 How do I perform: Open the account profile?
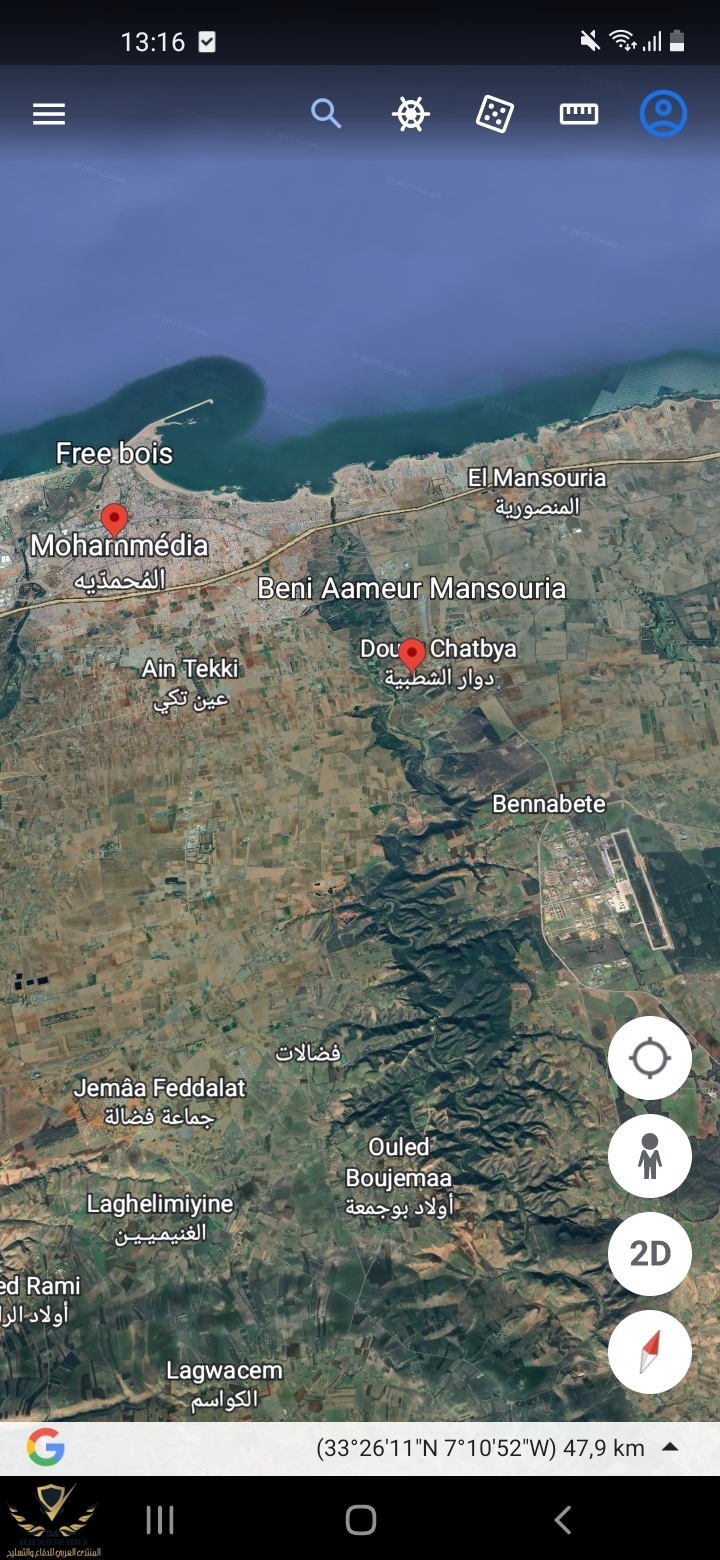tap(663, 114)
